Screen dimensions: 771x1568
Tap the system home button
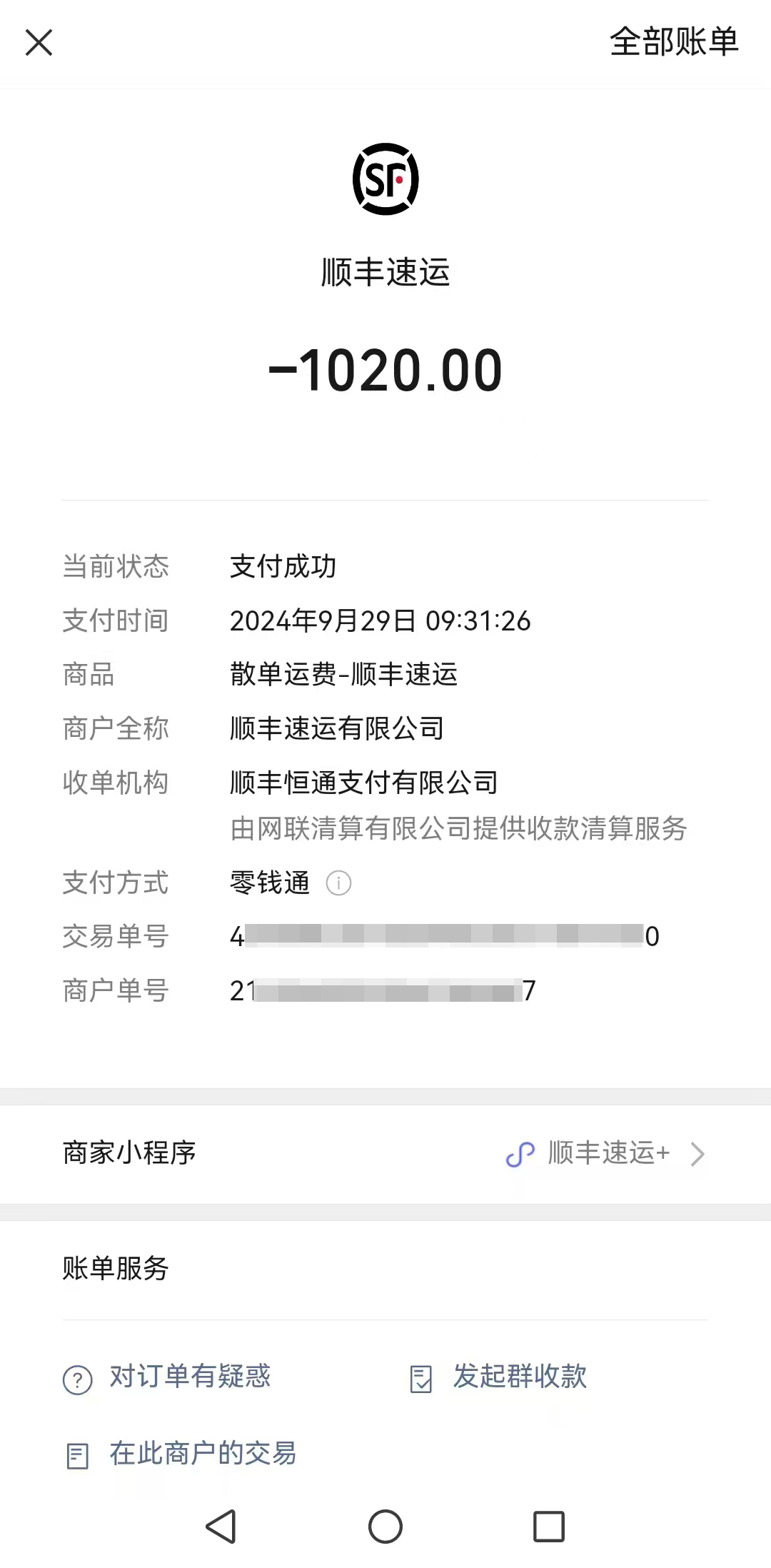385,1527
